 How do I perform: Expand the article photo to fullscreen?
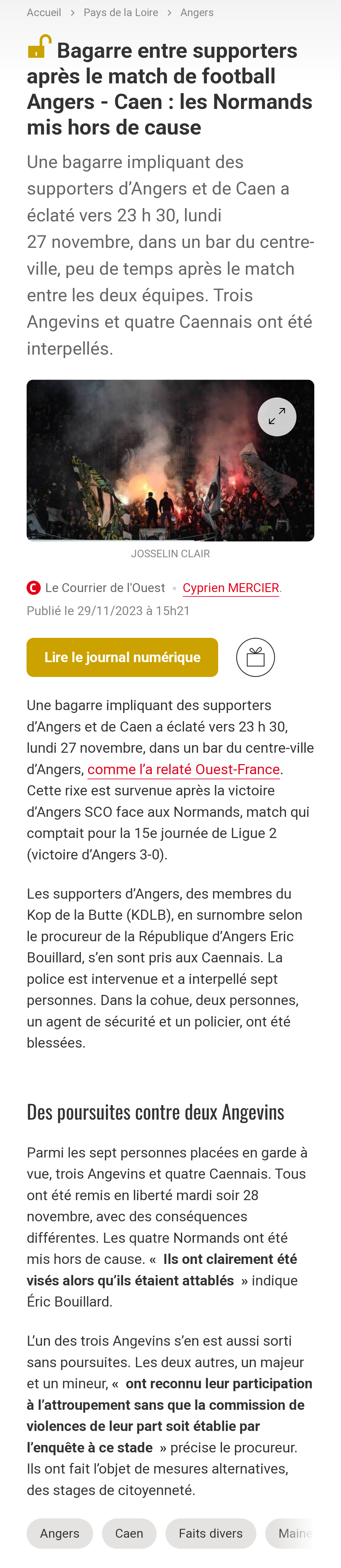tap(277, 416)
